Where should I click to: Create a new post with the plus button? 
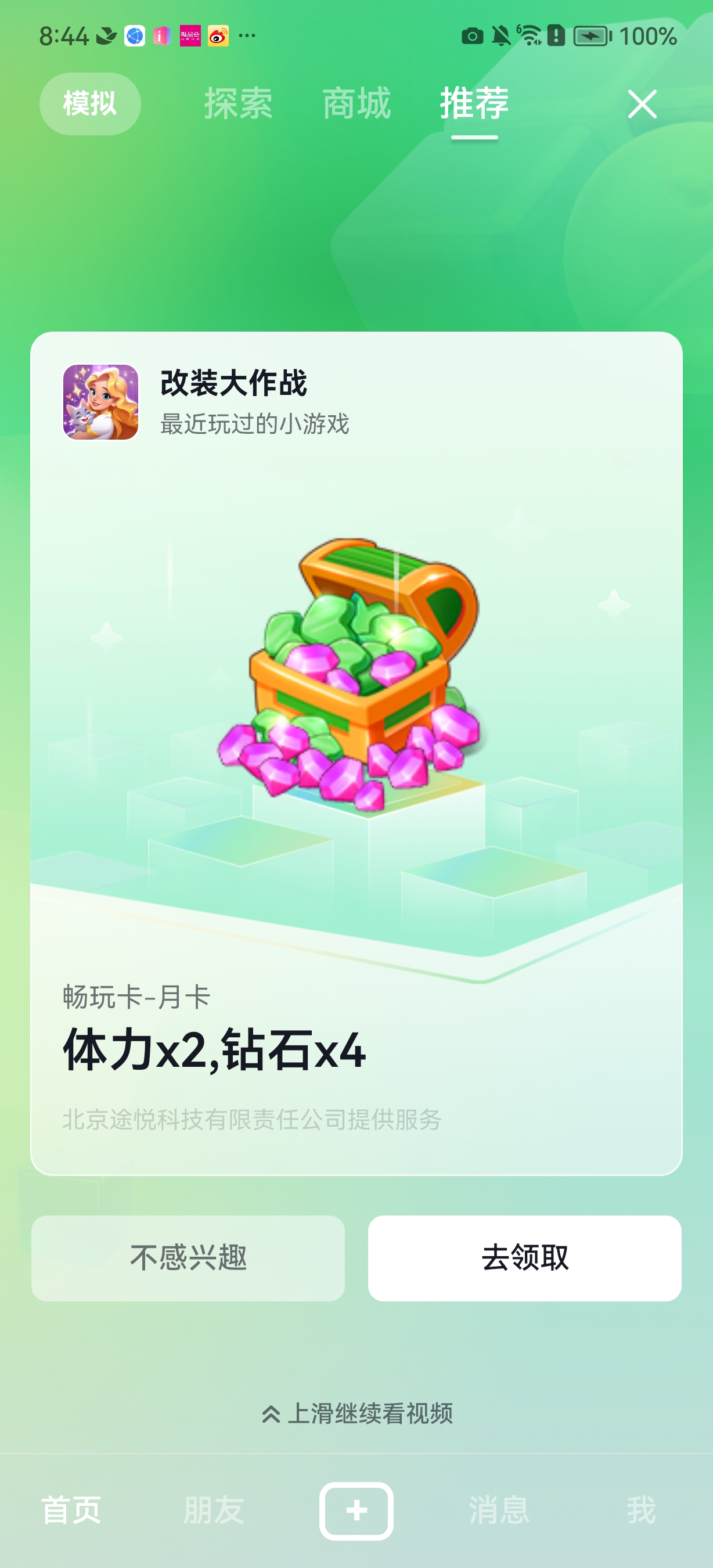click(x=356, y=1511)
